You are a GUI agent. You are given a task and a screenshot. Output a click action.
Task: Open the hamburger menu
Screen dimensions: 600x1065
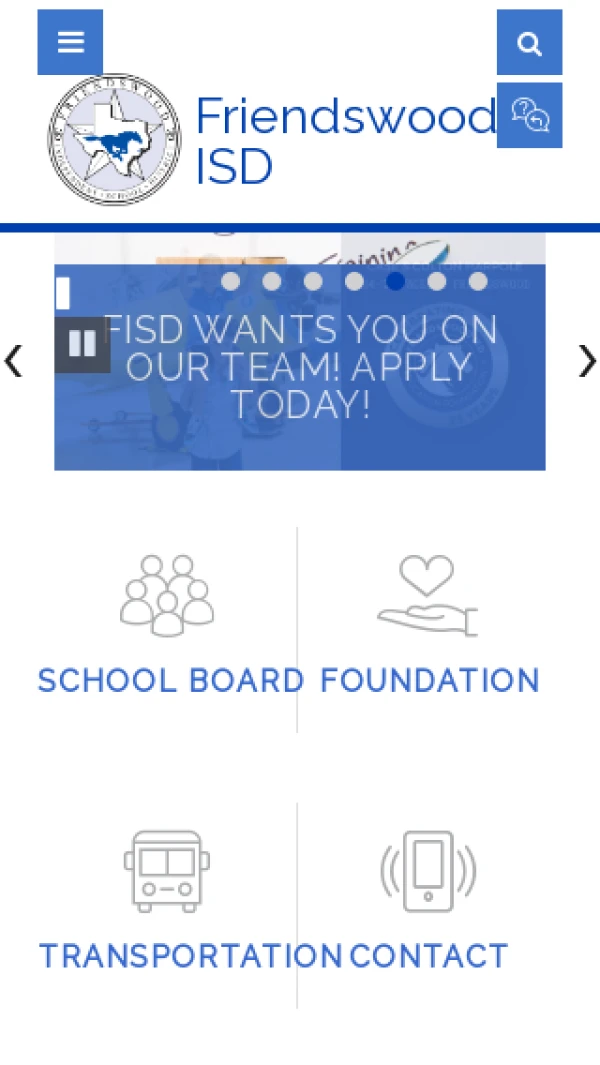[x=70, y=42]
